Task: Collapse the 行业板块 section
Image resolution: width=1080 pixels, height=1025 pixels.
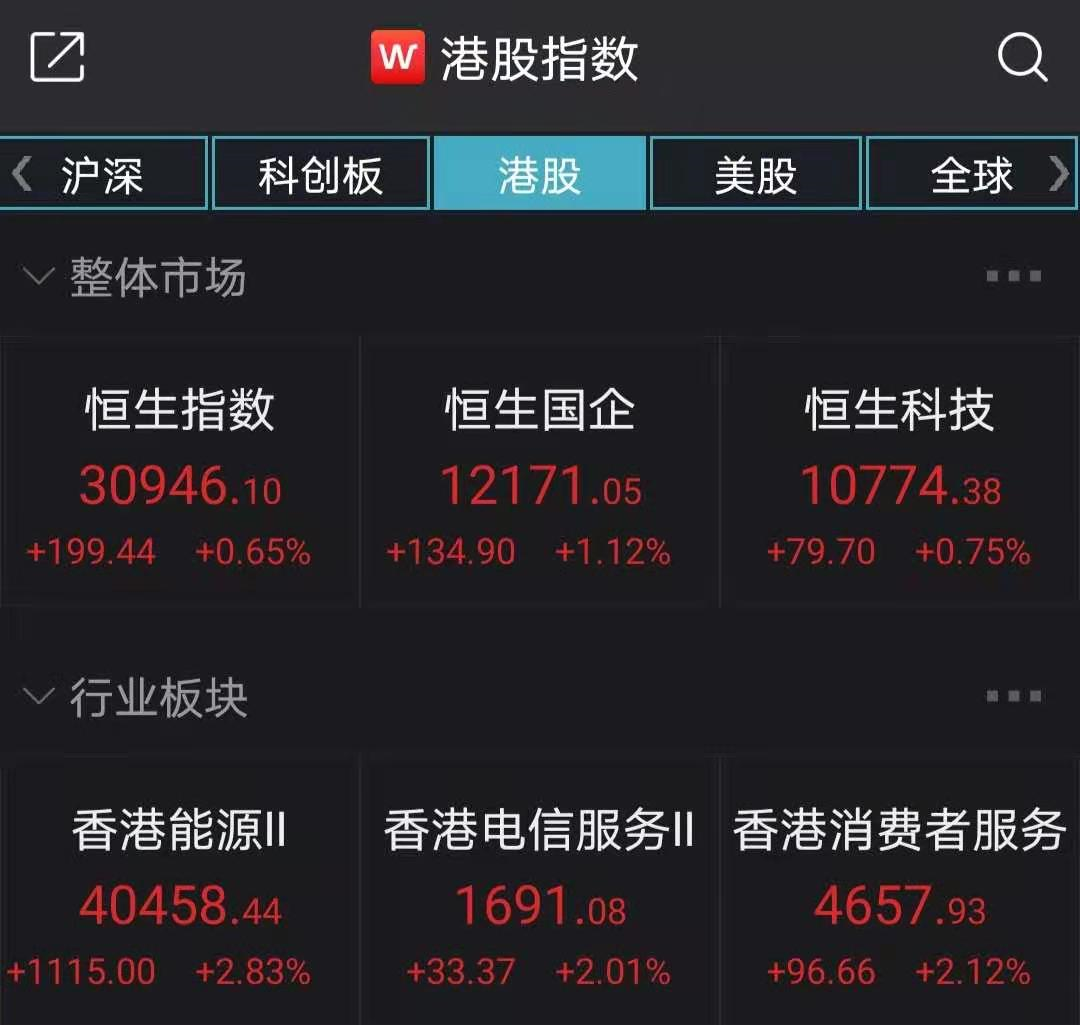Action: pos(39,697)
